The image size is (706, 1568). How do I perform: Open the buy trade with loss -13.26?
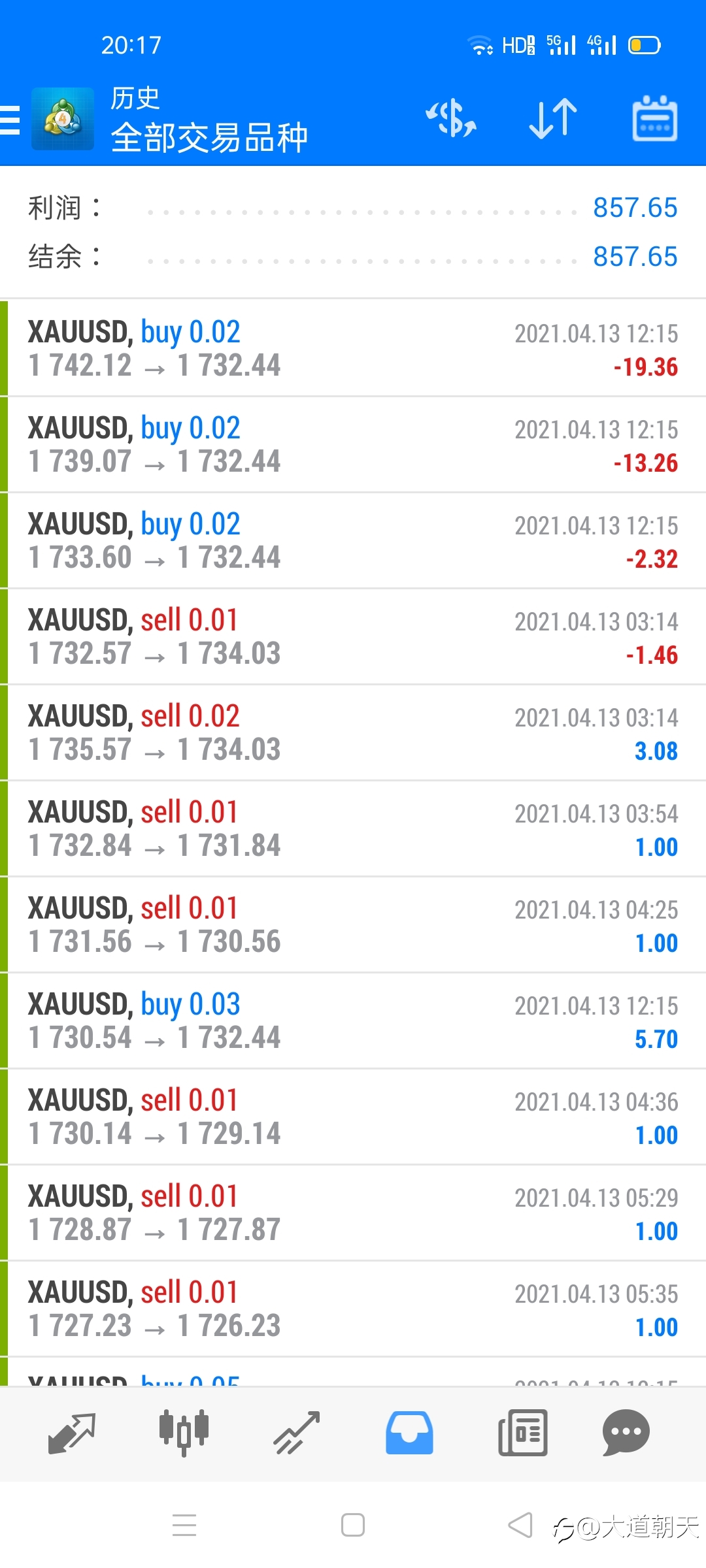(353, 444)
